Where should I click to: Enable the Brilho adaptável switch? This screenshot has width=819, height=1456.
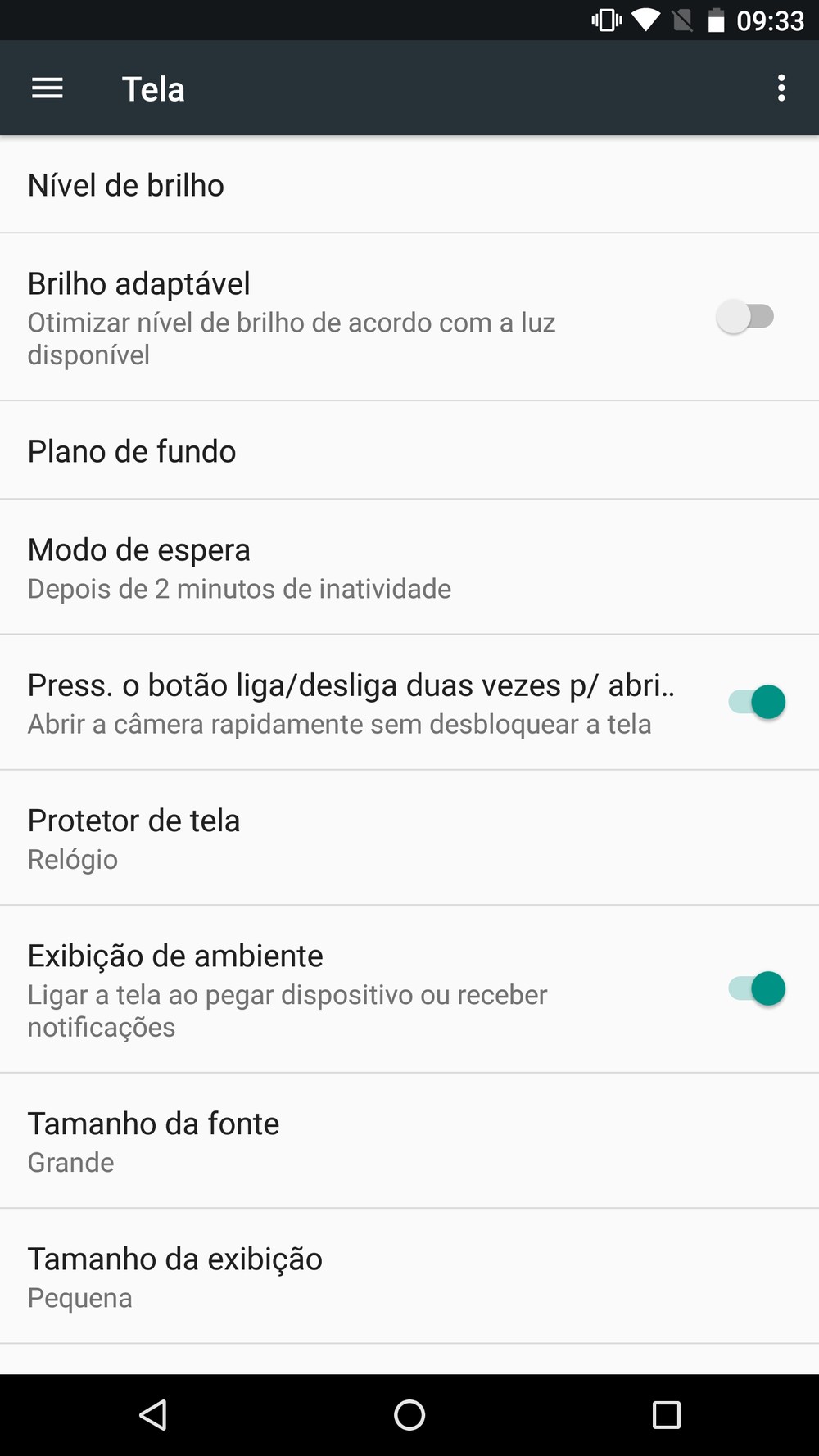click(x=745, y=317)
